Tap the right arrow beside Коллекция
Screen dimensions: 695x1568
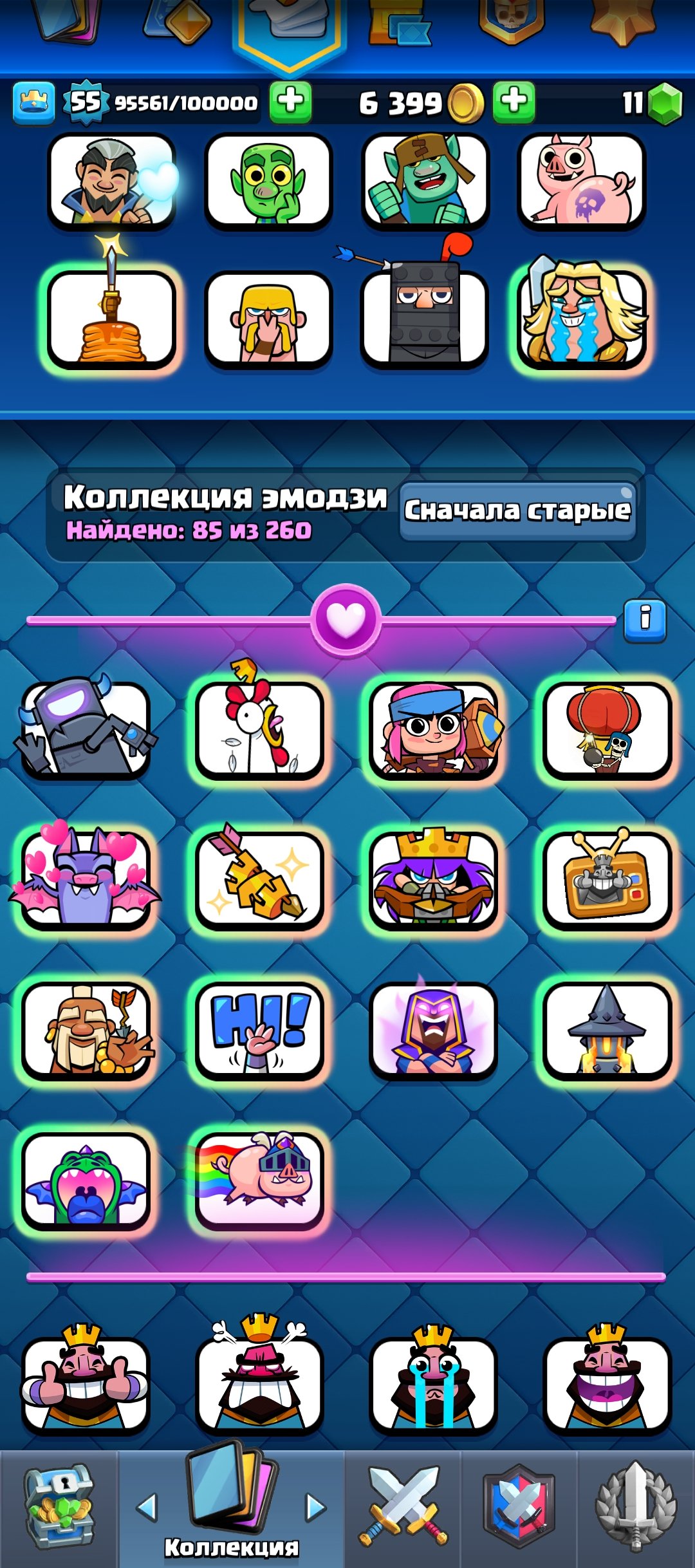coord(315,1507)
